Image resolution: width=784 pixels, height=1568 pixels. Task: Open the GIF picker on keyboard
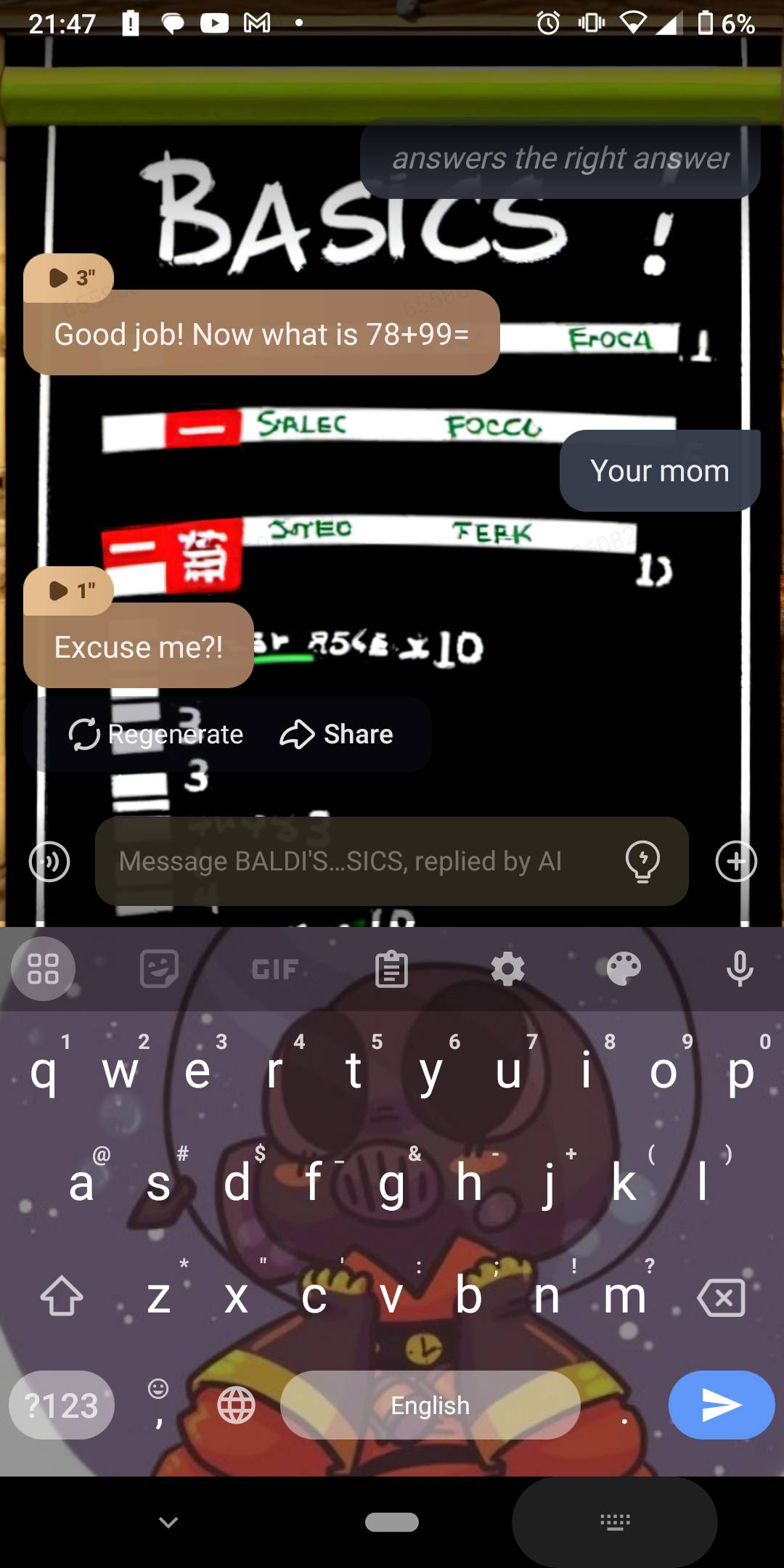[275, 969]
